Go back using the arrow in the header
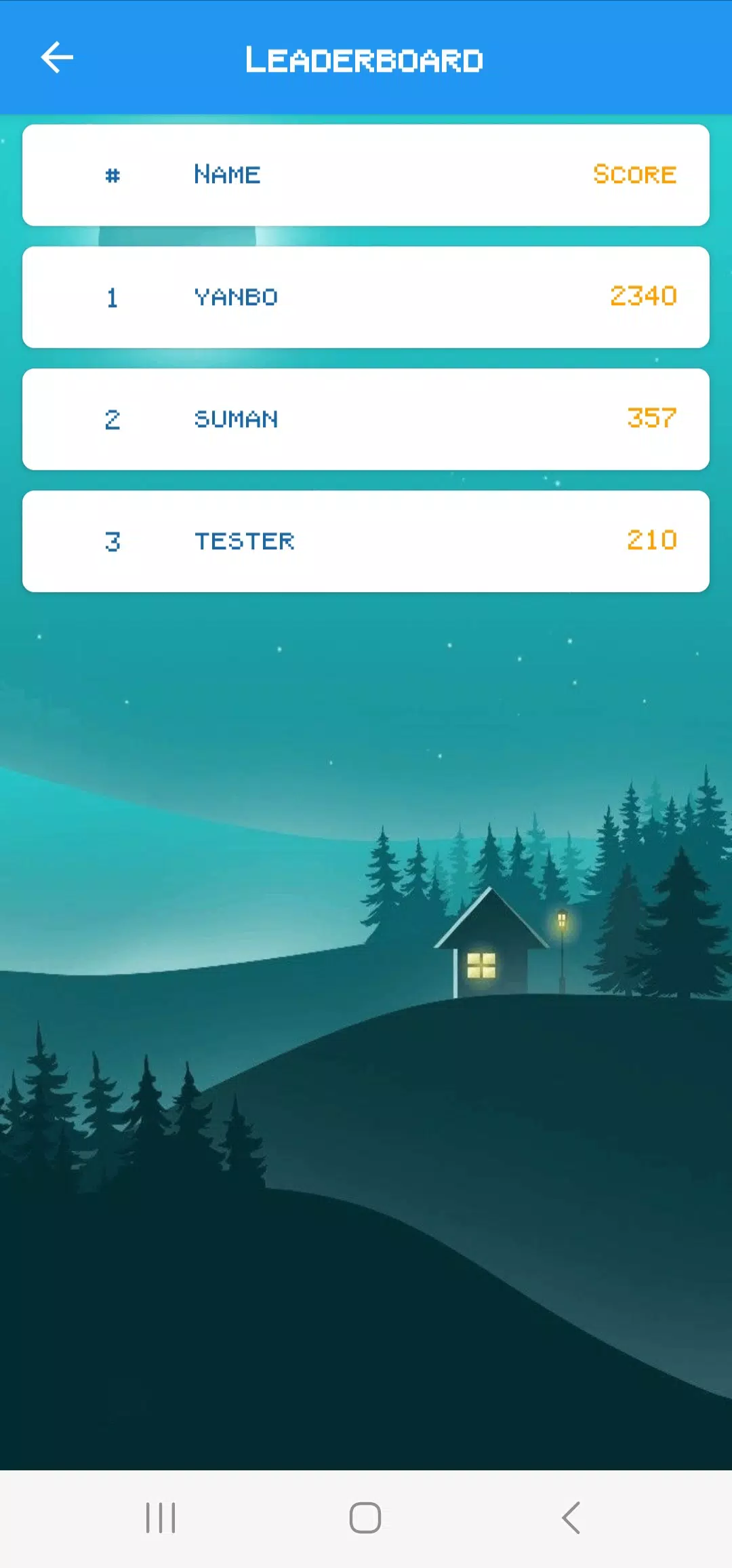The height and width of the screenshot is (1568, 732). (x=57, y=58)
